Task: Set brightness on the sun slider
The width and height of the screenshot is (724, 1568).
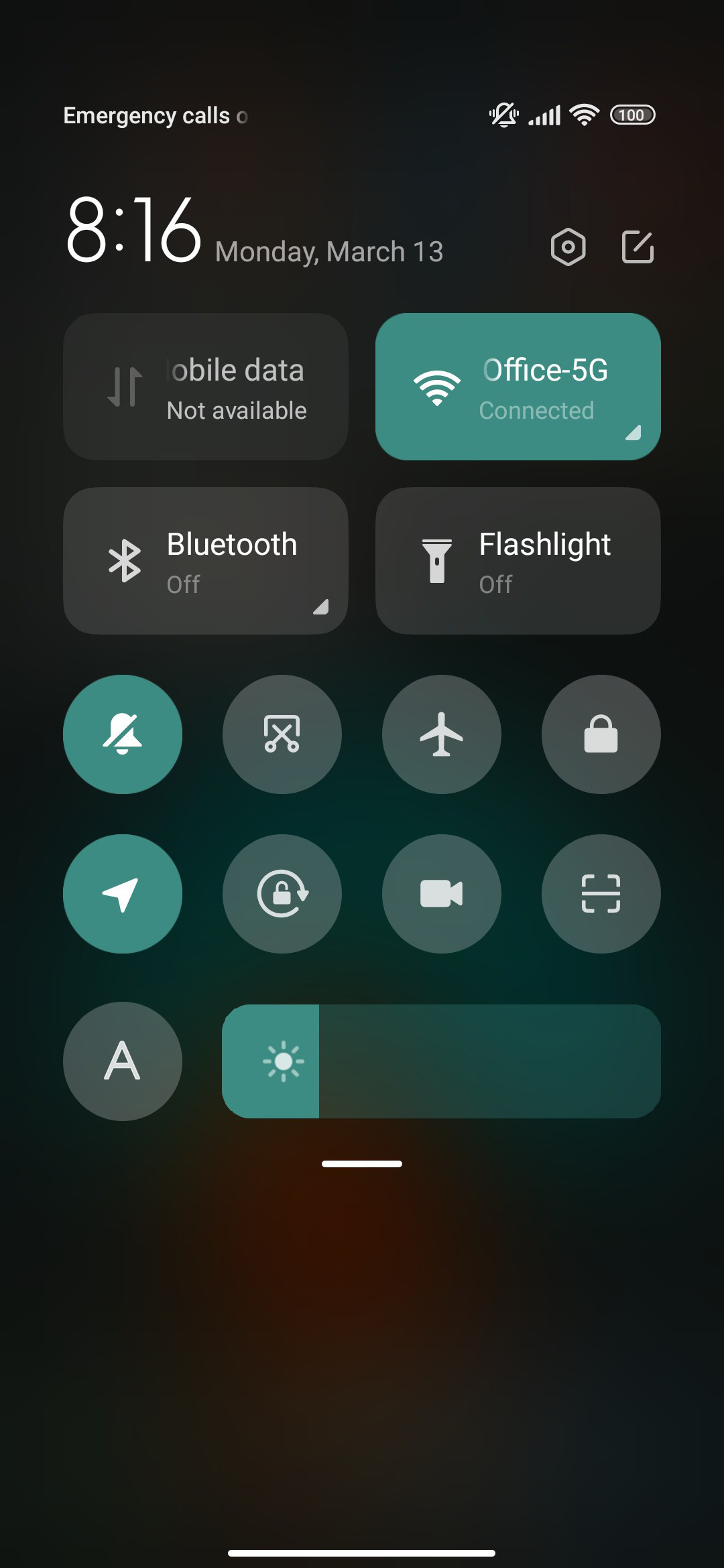Action: click(x=442, y=1061)
